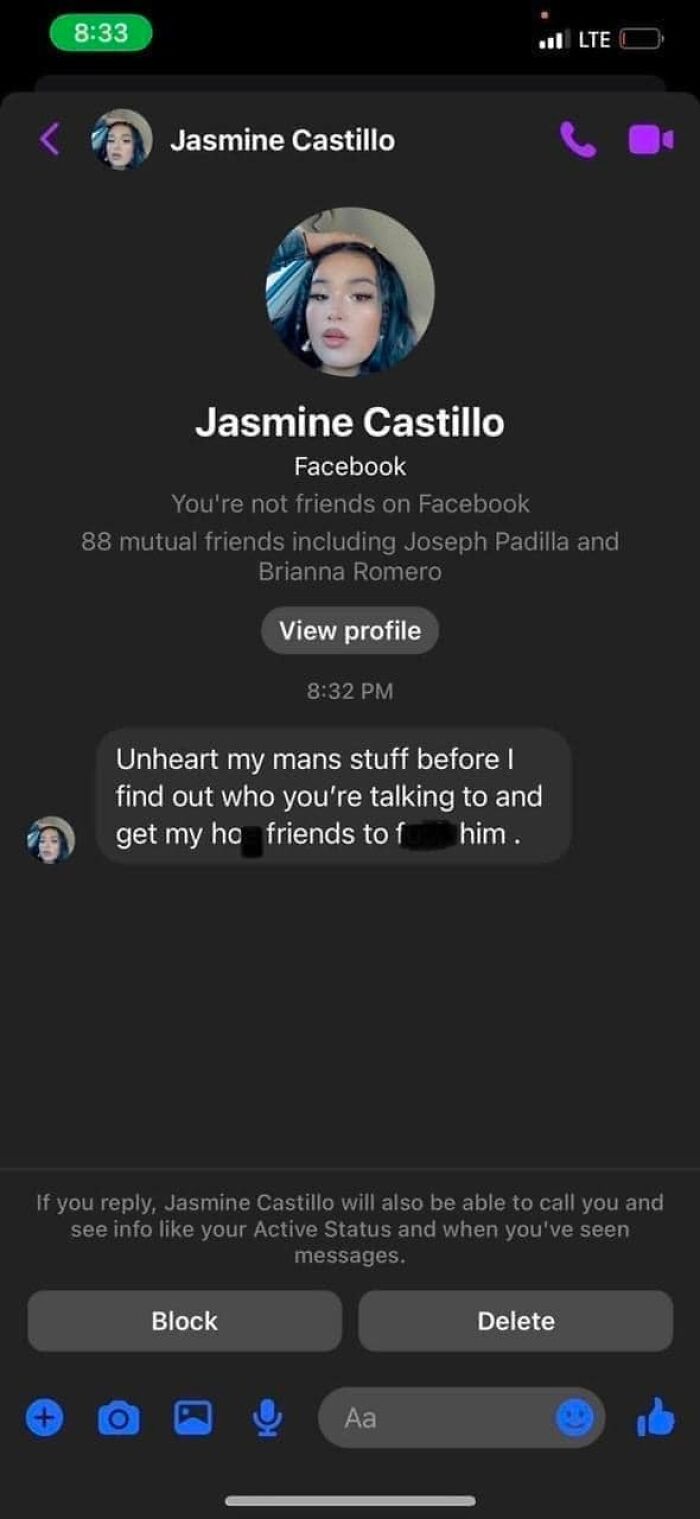700x1519 pixels.
Task: Start a video call with Jasmine Castillo
Action: [x=650, y=140]
